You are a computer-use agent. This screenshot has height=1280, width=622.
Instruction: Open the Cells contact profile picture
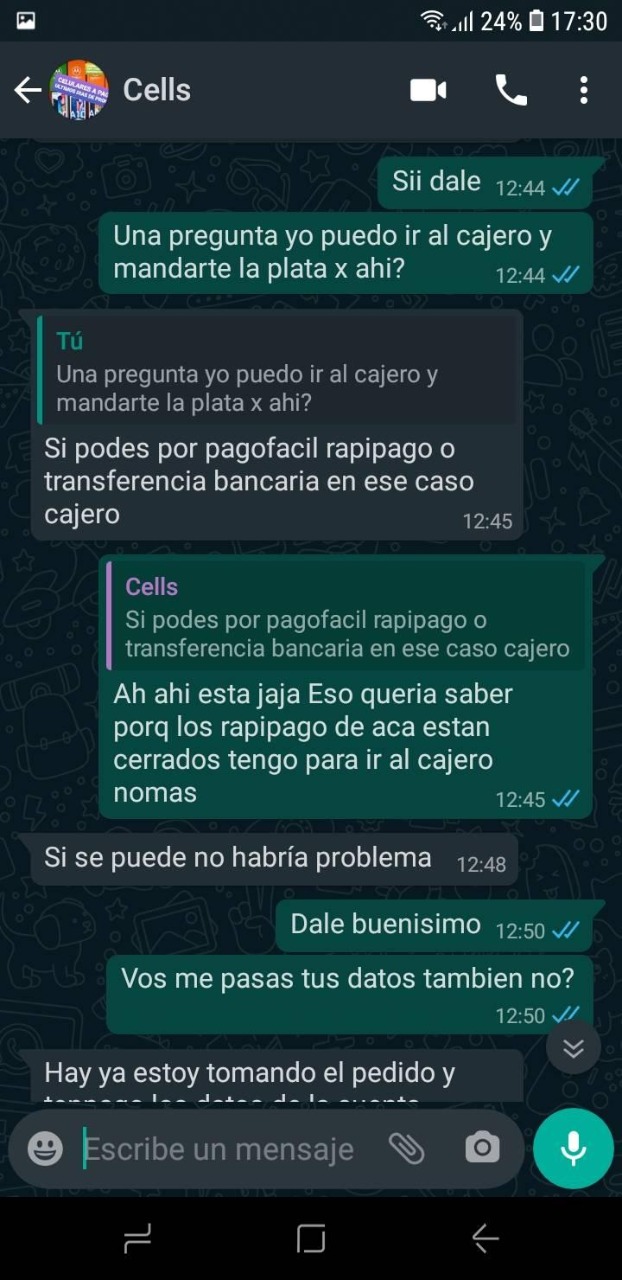click(78, 90)
